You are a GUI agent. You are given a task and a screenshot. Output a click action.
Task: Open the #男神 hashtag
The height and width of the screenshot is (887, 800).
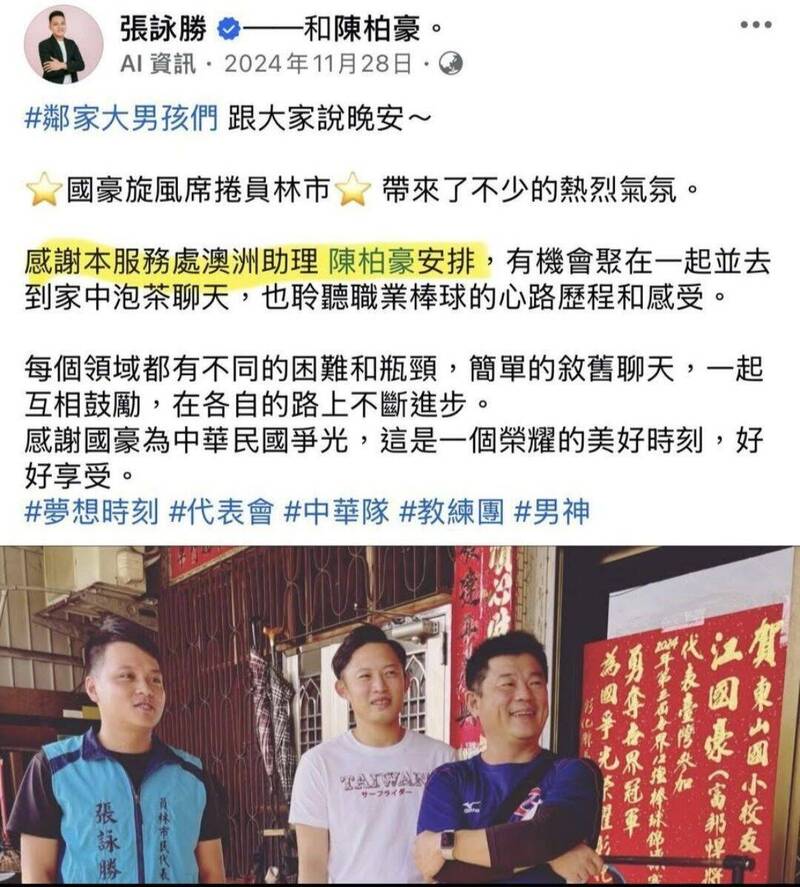(x=551, y=512)
